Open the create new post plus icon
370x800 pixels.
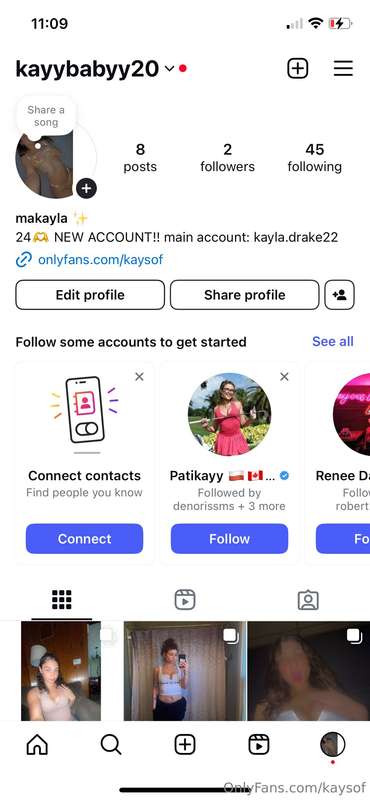point(298,68)
